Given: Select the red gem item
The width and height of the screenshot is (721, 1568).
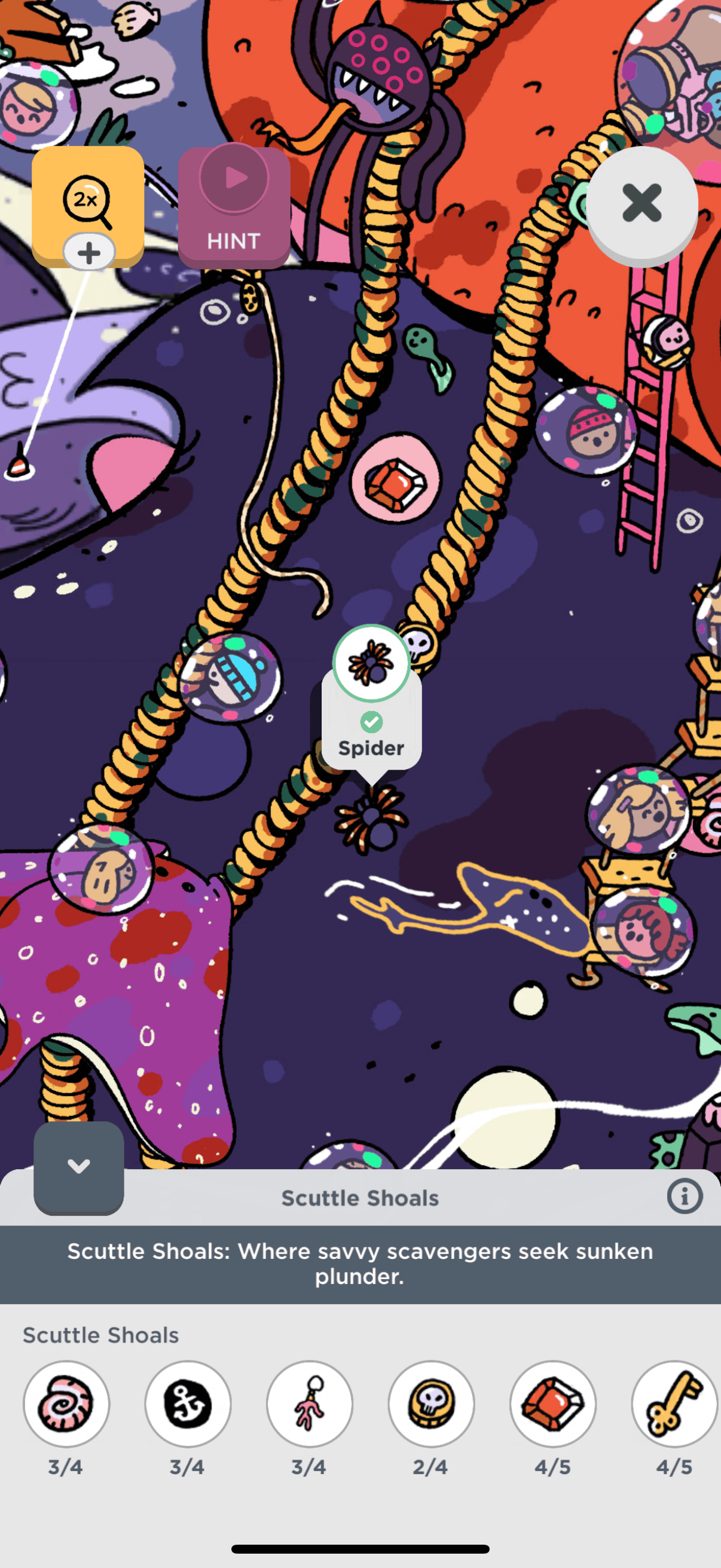Looking at the screenshot, I should click(552, 1404).
